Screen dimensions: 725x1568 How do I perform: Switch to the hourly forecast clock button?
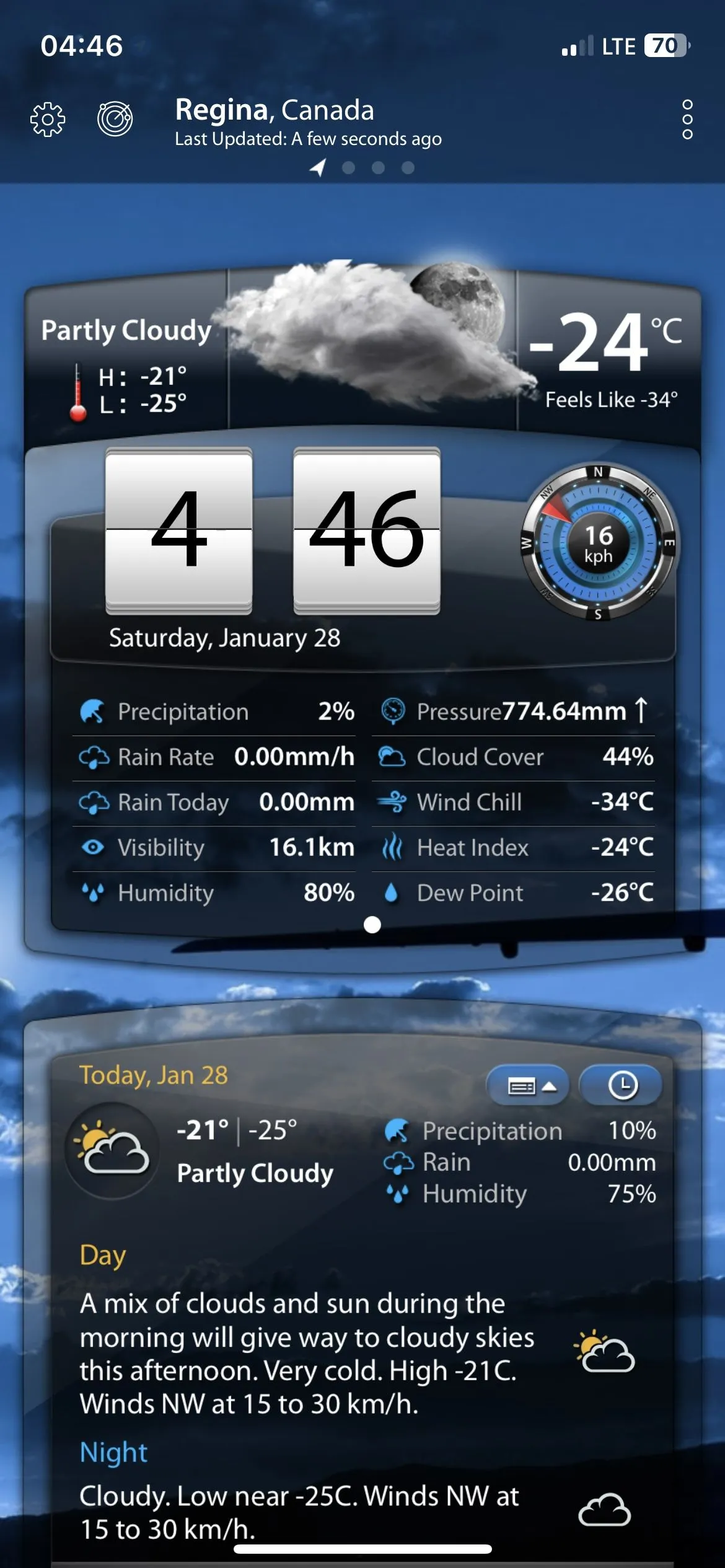pyautogui.click(x=622, y=1086)
